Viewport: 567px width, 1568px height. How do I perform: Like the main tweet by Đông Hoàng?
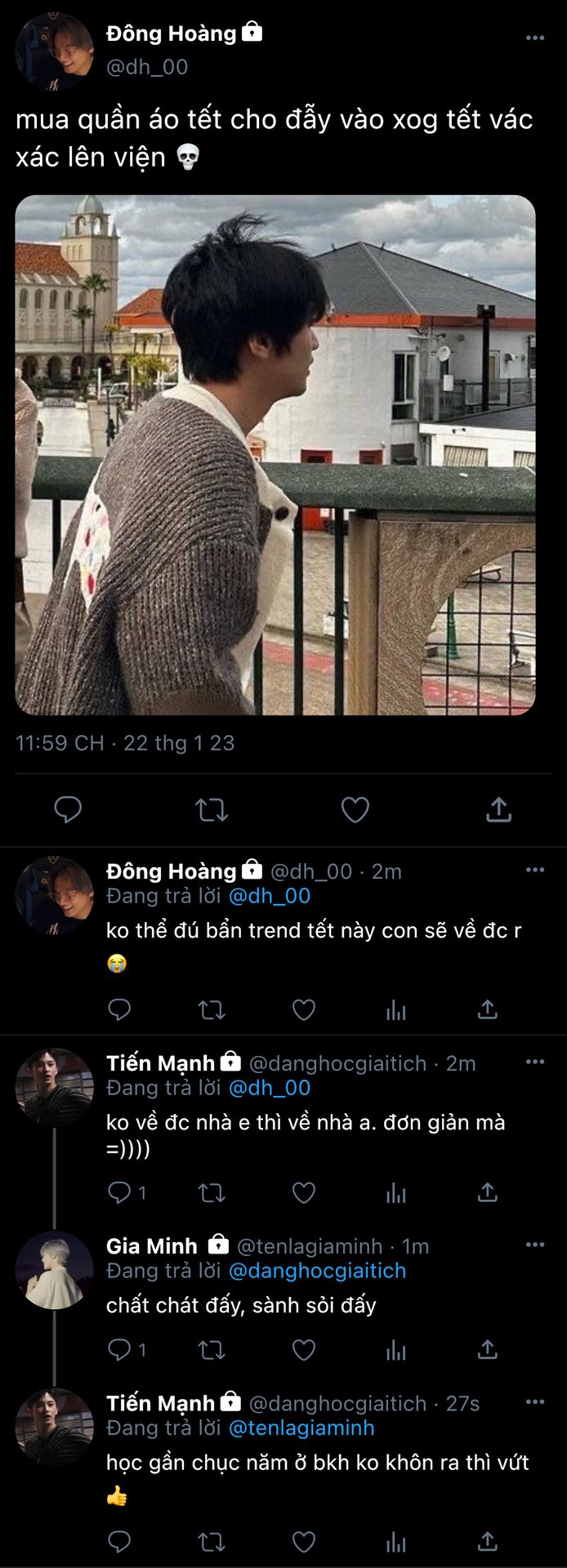pyautogui.click(x=355, y=809)
